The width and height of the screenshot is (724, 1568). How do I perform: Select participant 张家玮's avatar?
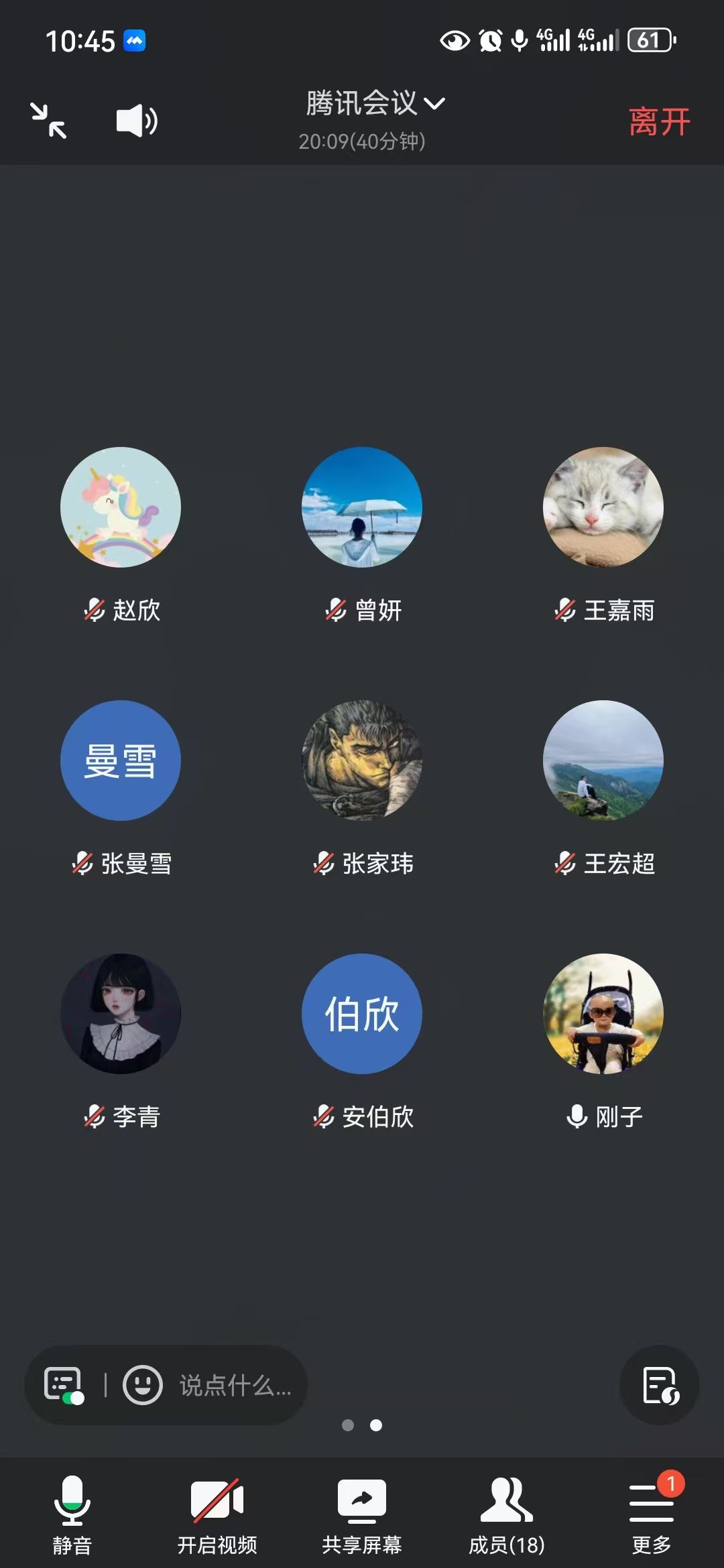coord(362,761)
